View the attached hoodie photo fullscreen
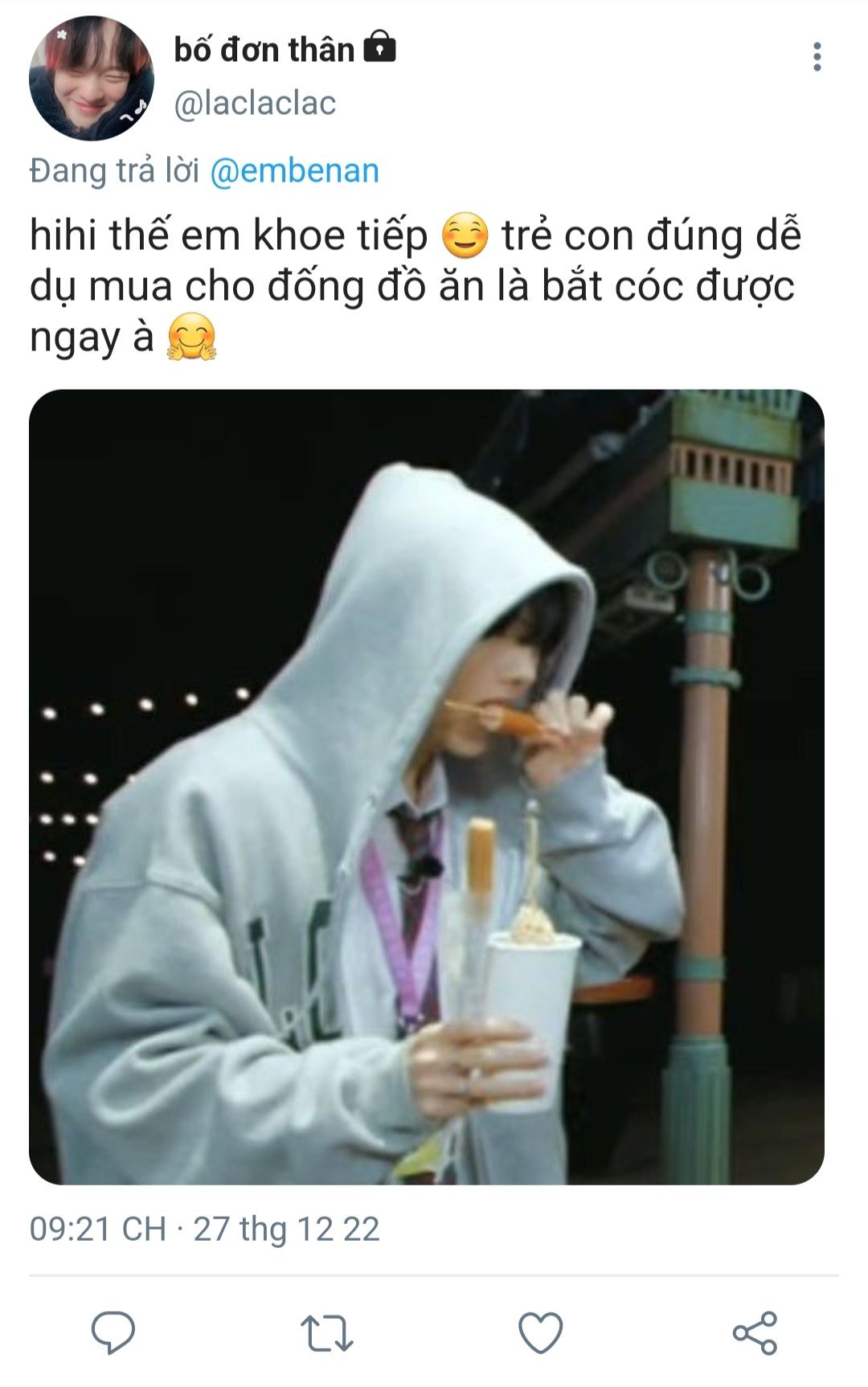868x1387 pixels. coord(426,786)
